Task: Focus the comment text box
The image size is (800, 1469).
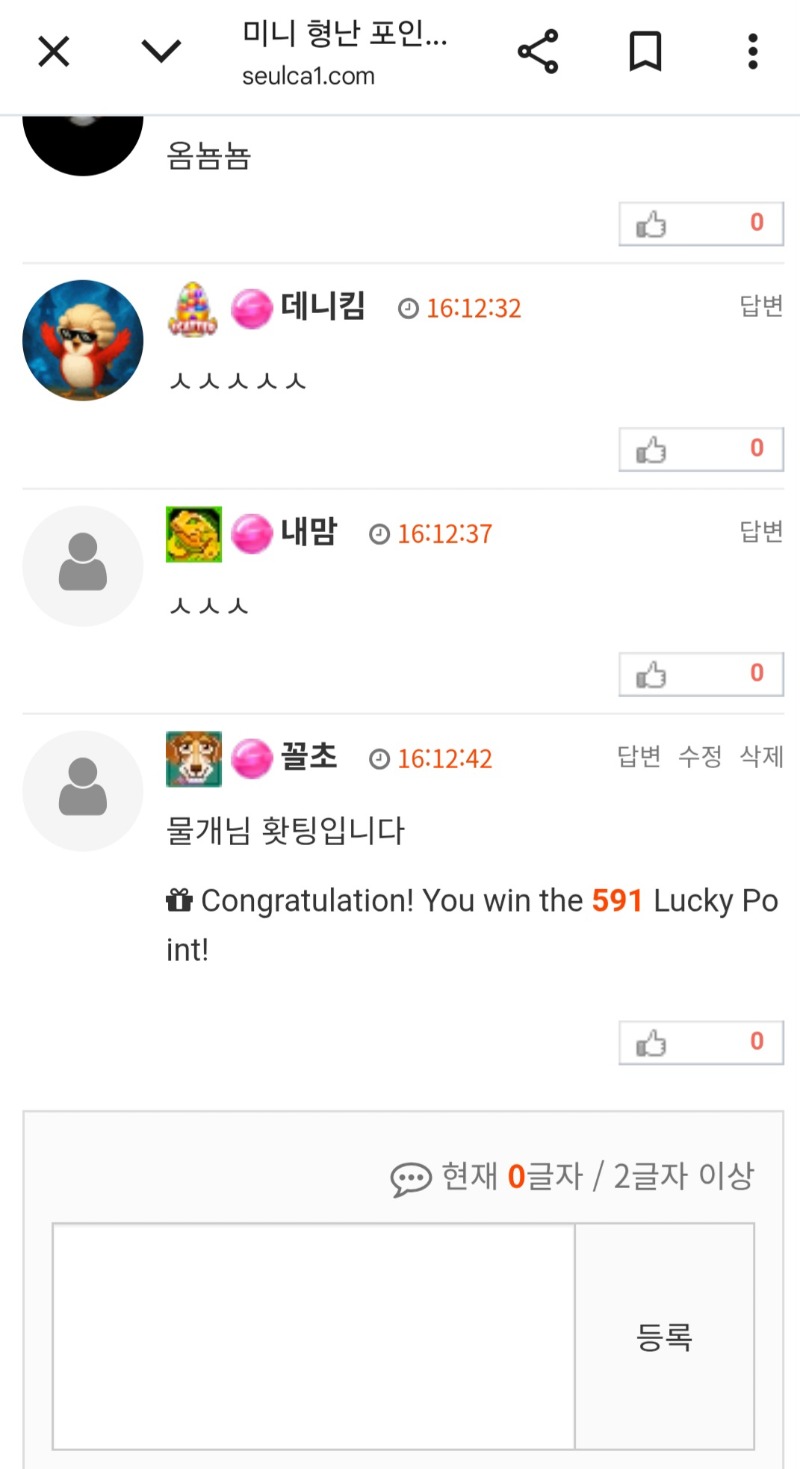Action: pyautogui.click(x=313, y=1336)
